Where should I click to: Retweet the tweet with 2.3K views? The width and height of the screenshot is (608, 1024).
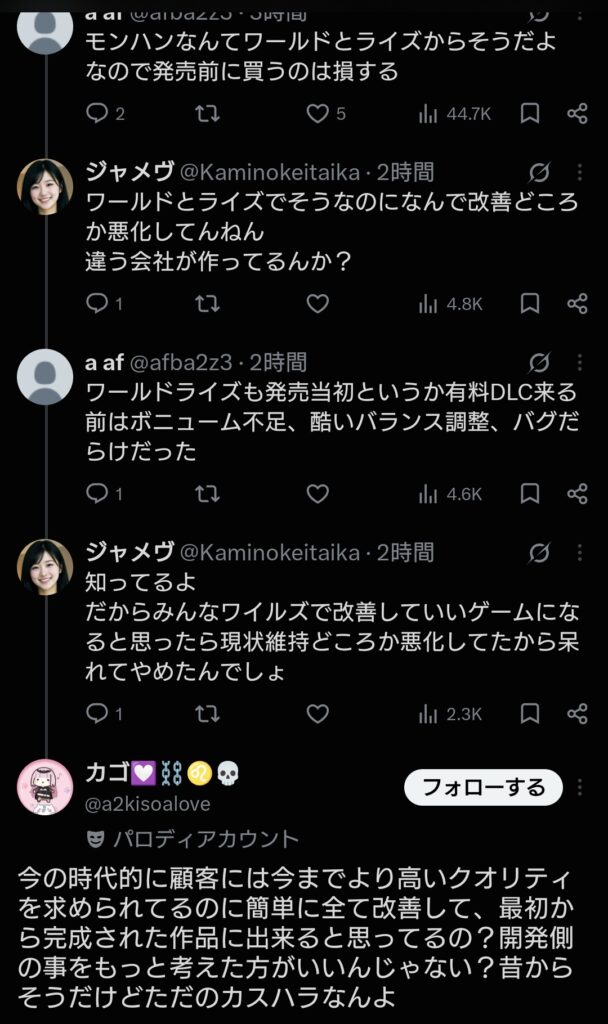pyautogui.click(x=207, y=714)
